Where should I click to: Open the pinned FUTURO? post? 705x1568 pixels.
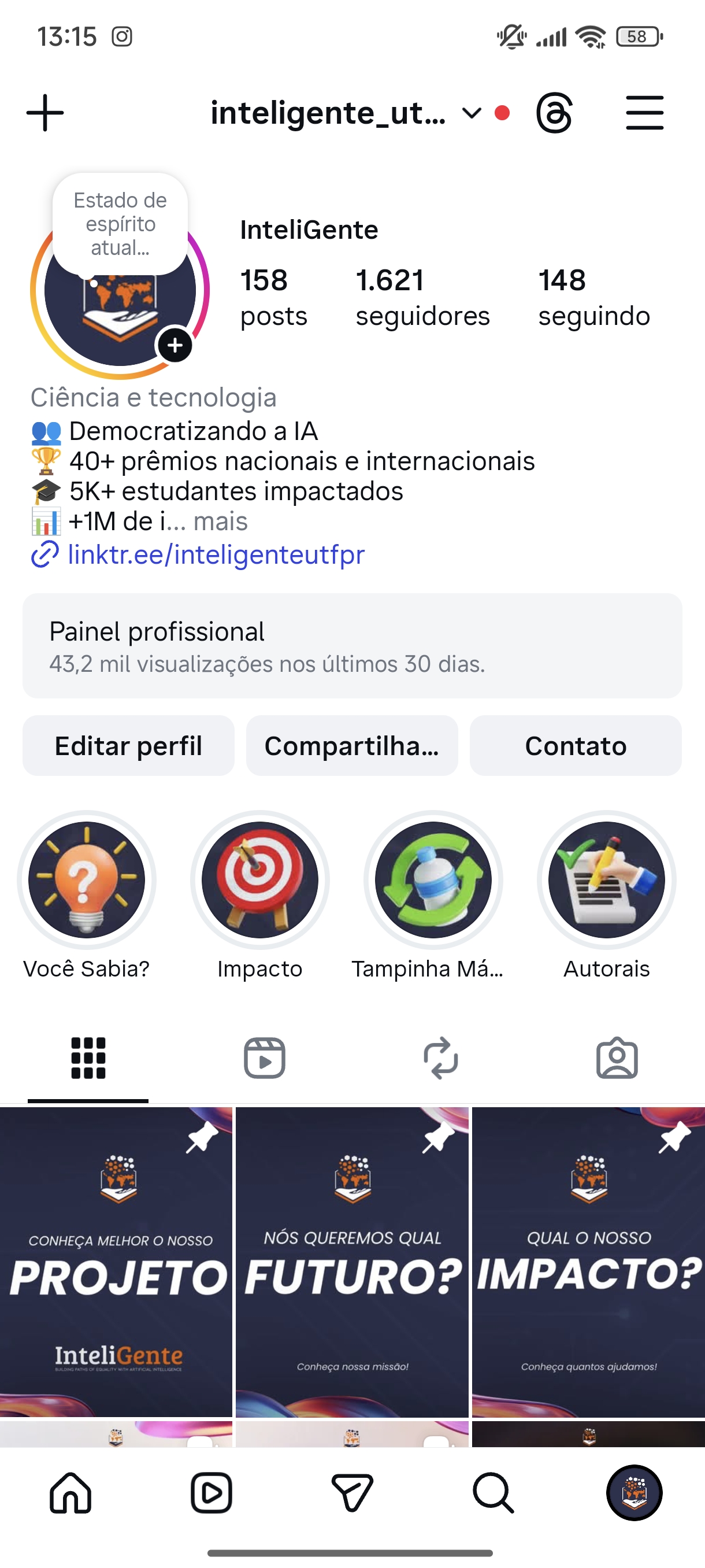coord(352,1261)
